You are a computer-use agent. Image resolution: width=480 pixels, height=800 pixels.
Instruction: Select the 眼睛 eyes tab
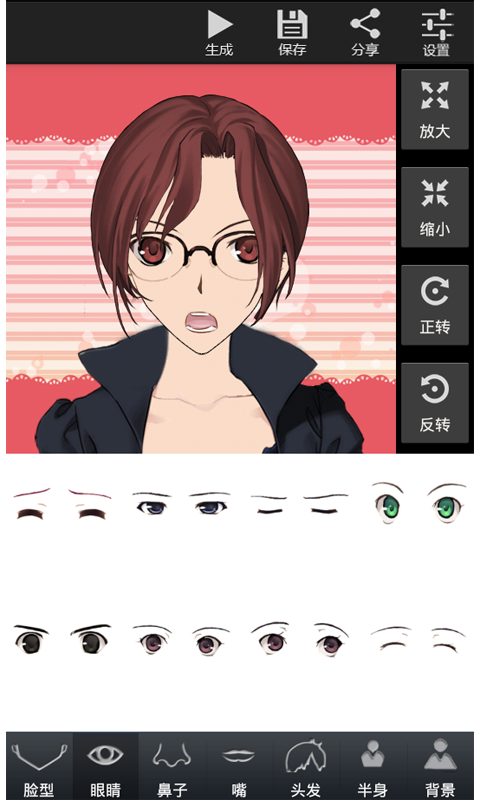tap(106, 766)
